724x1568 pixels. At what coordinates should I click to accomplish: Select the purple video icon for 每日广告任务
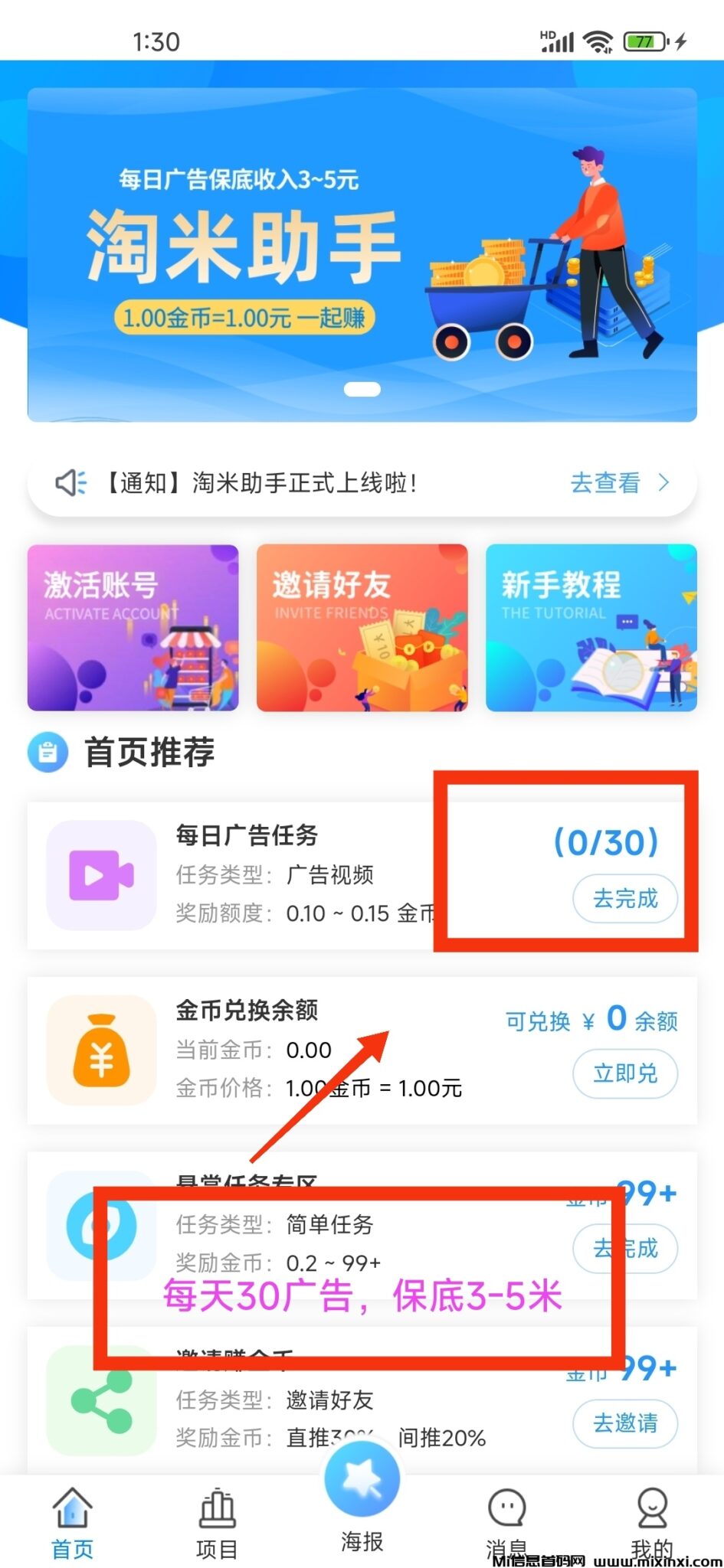pos(100,877)
